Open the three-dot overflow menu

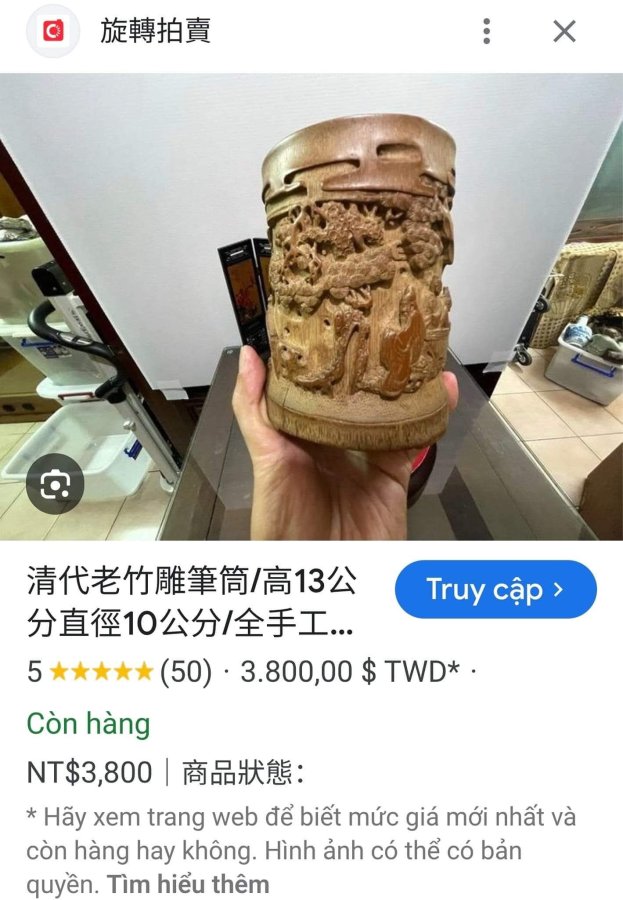487,31
